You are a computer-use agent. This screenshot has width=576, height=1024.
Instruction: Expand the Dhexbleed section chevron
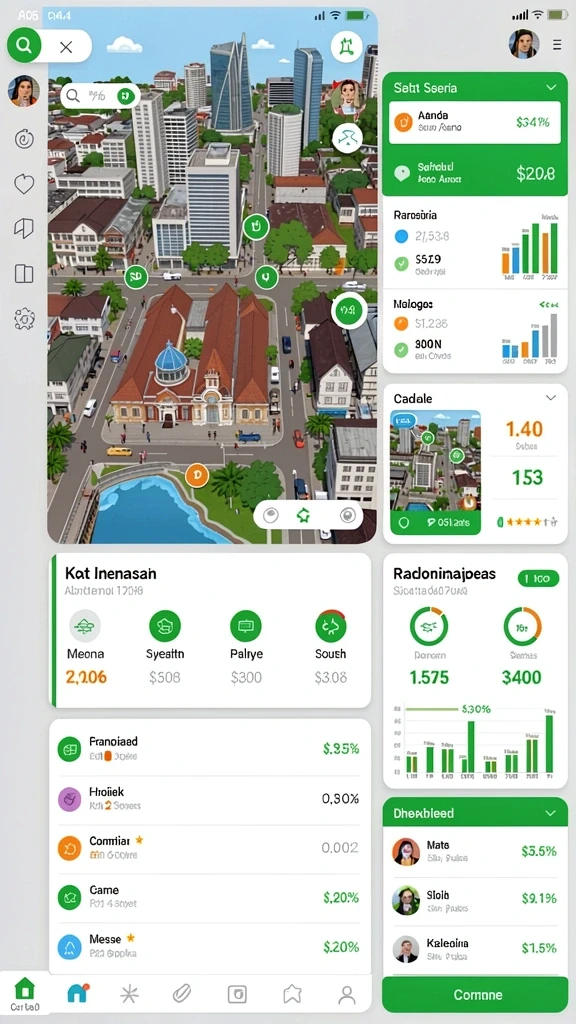point(551,813)
